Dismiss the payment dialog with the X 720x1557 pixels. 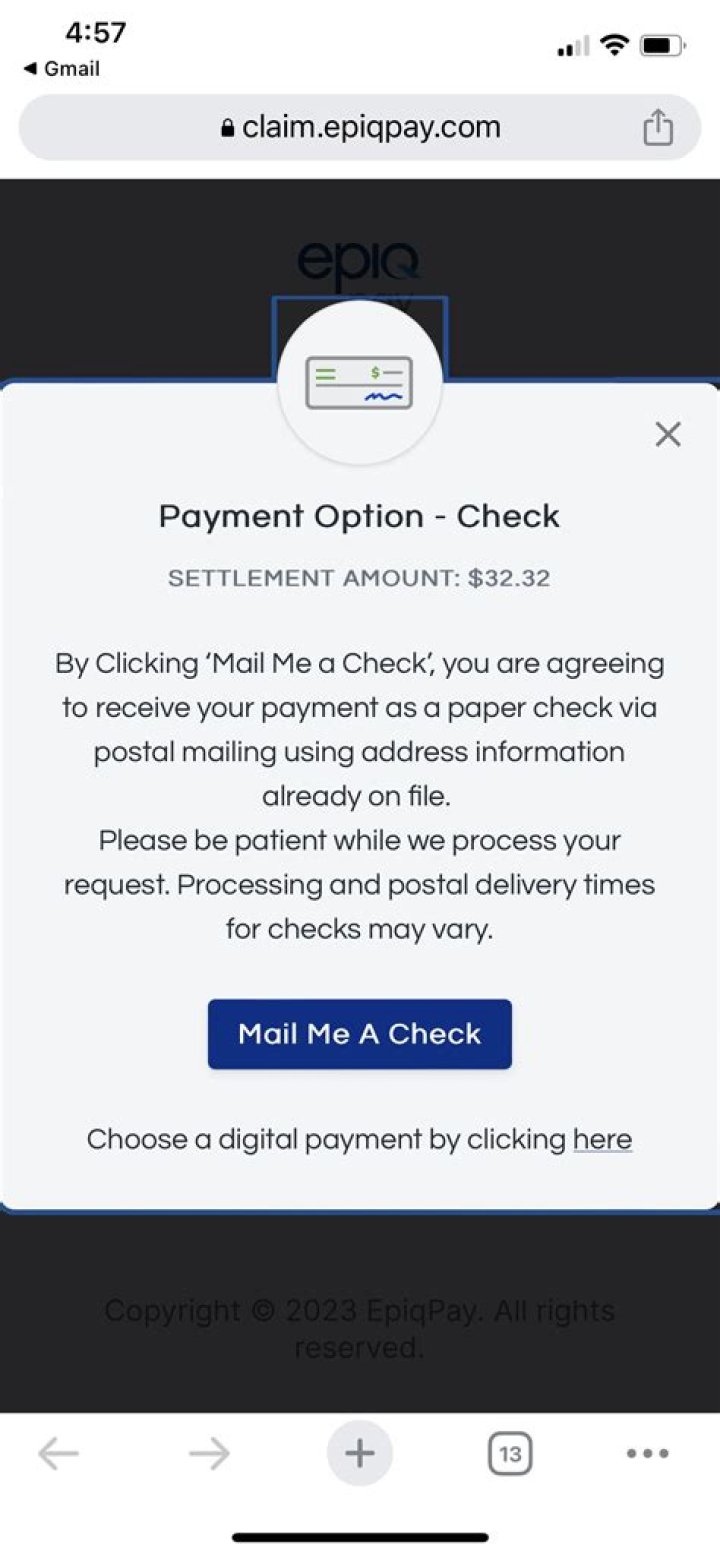coord(667,434)
